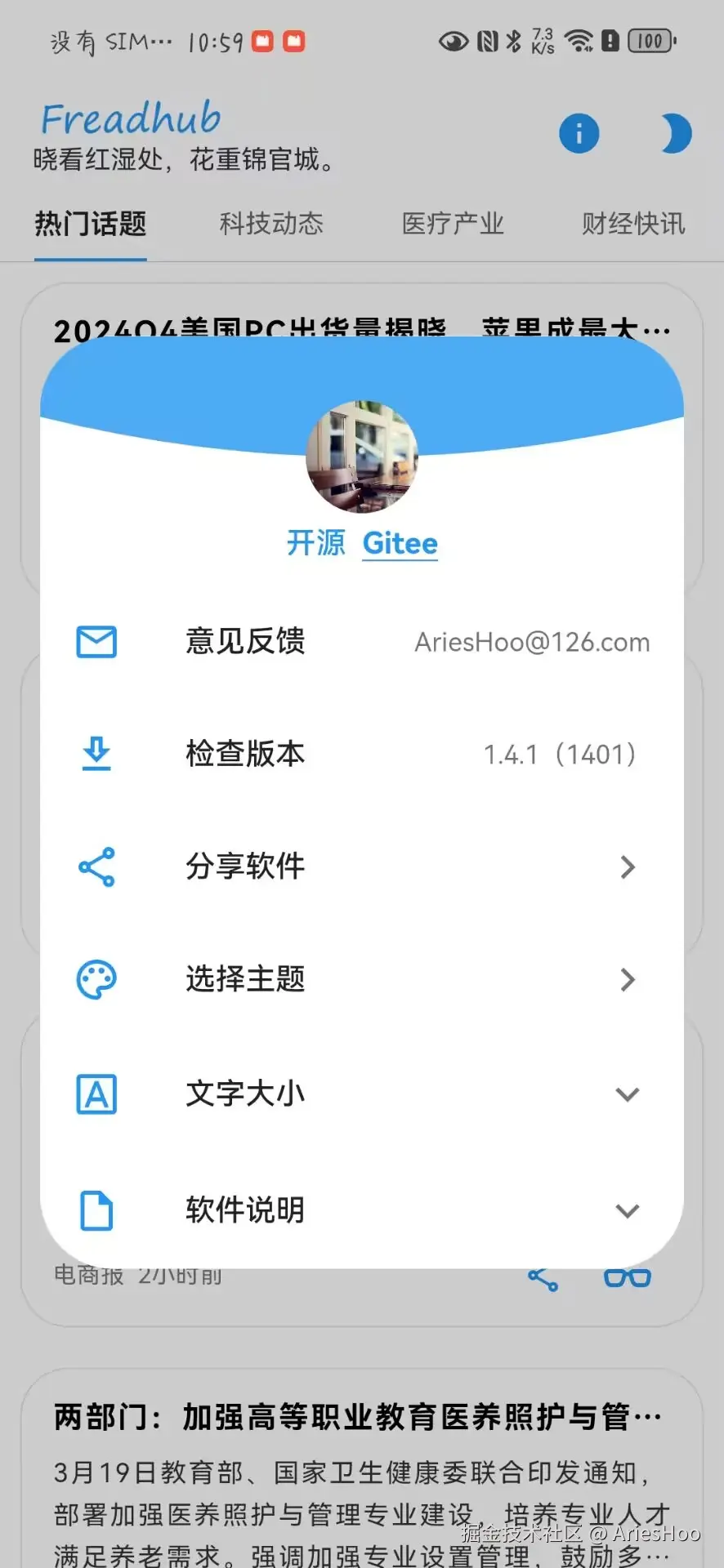This screenshot has height=1568, width=724.
Task: Switch to the 财经快讯 tab
Action: 633,224
